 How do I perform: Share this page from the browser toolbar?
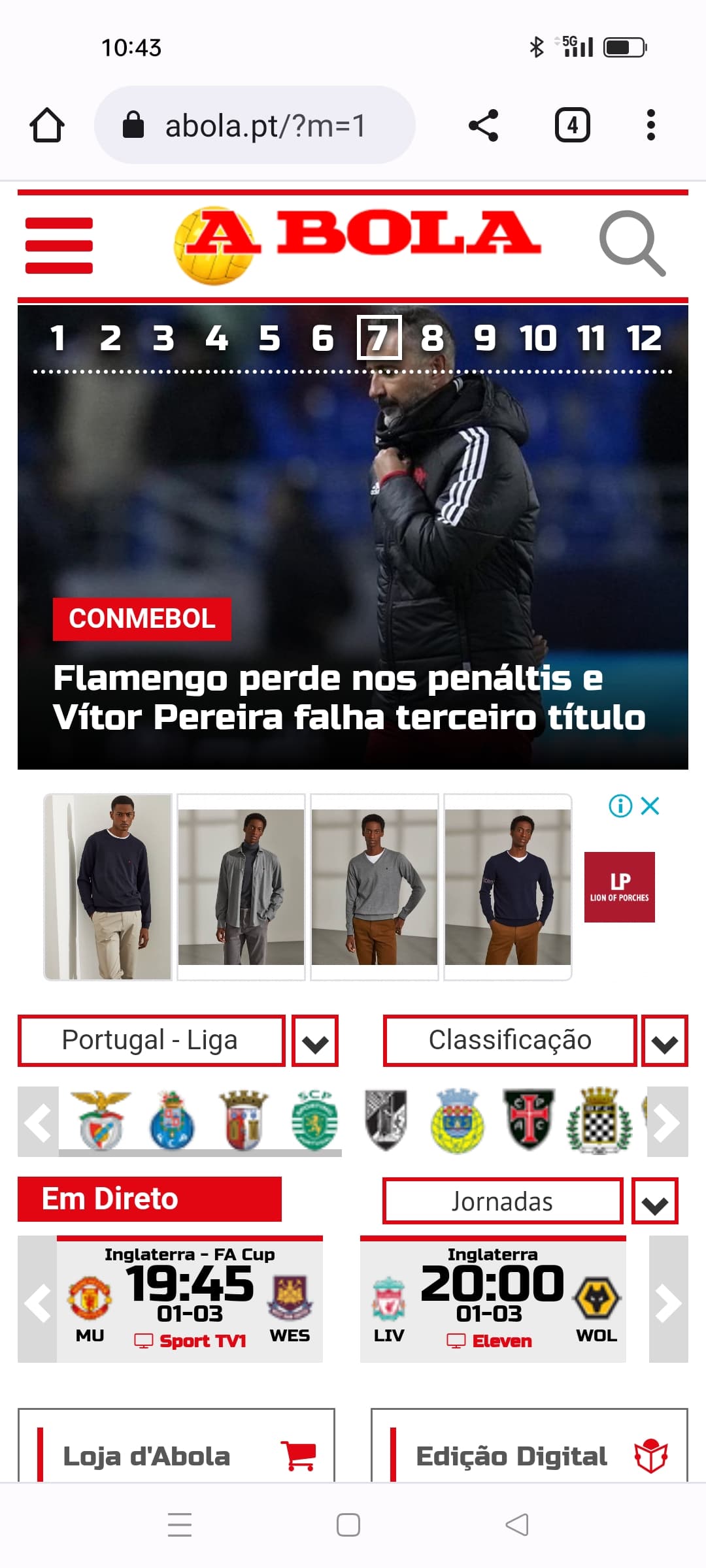(484, 125)
